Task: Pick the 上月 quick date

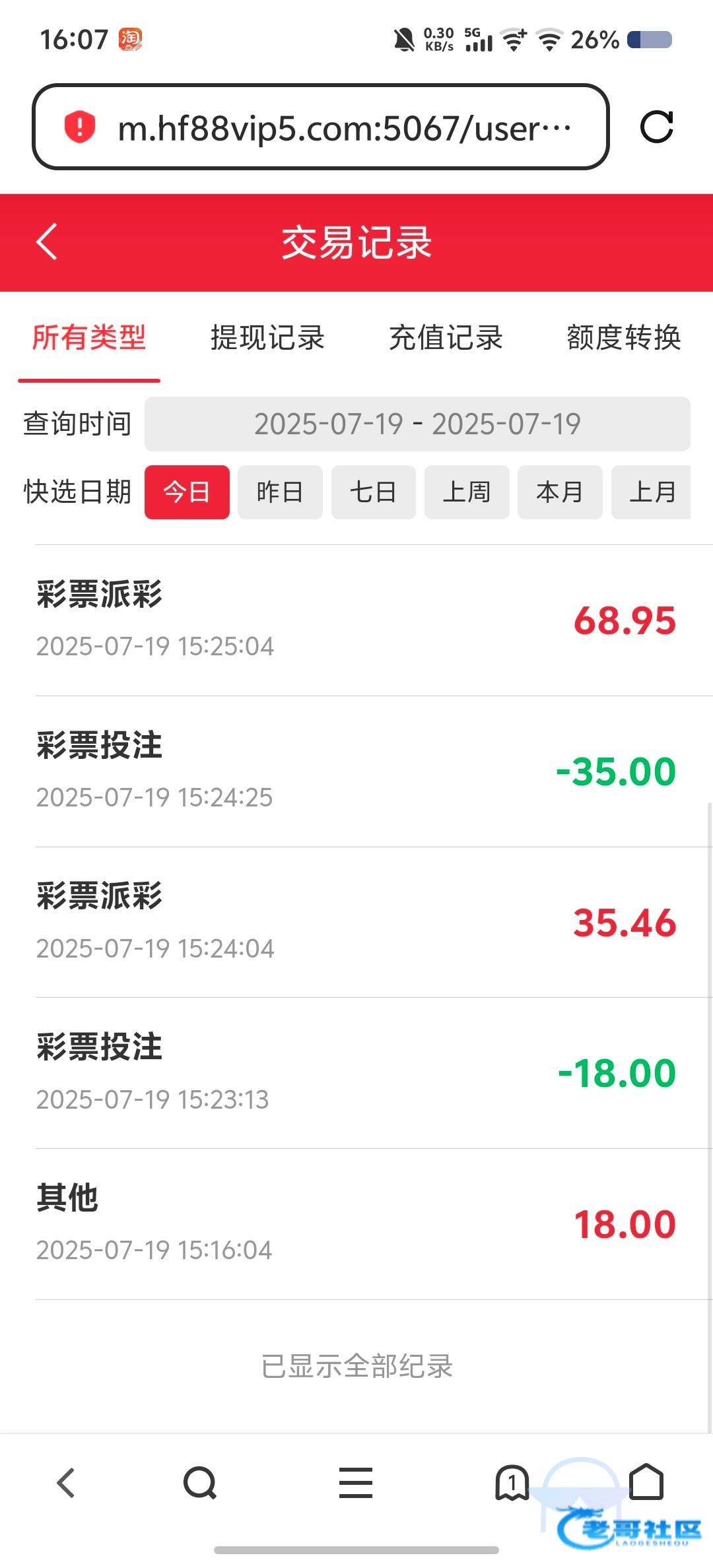Action: click(652, 492)
